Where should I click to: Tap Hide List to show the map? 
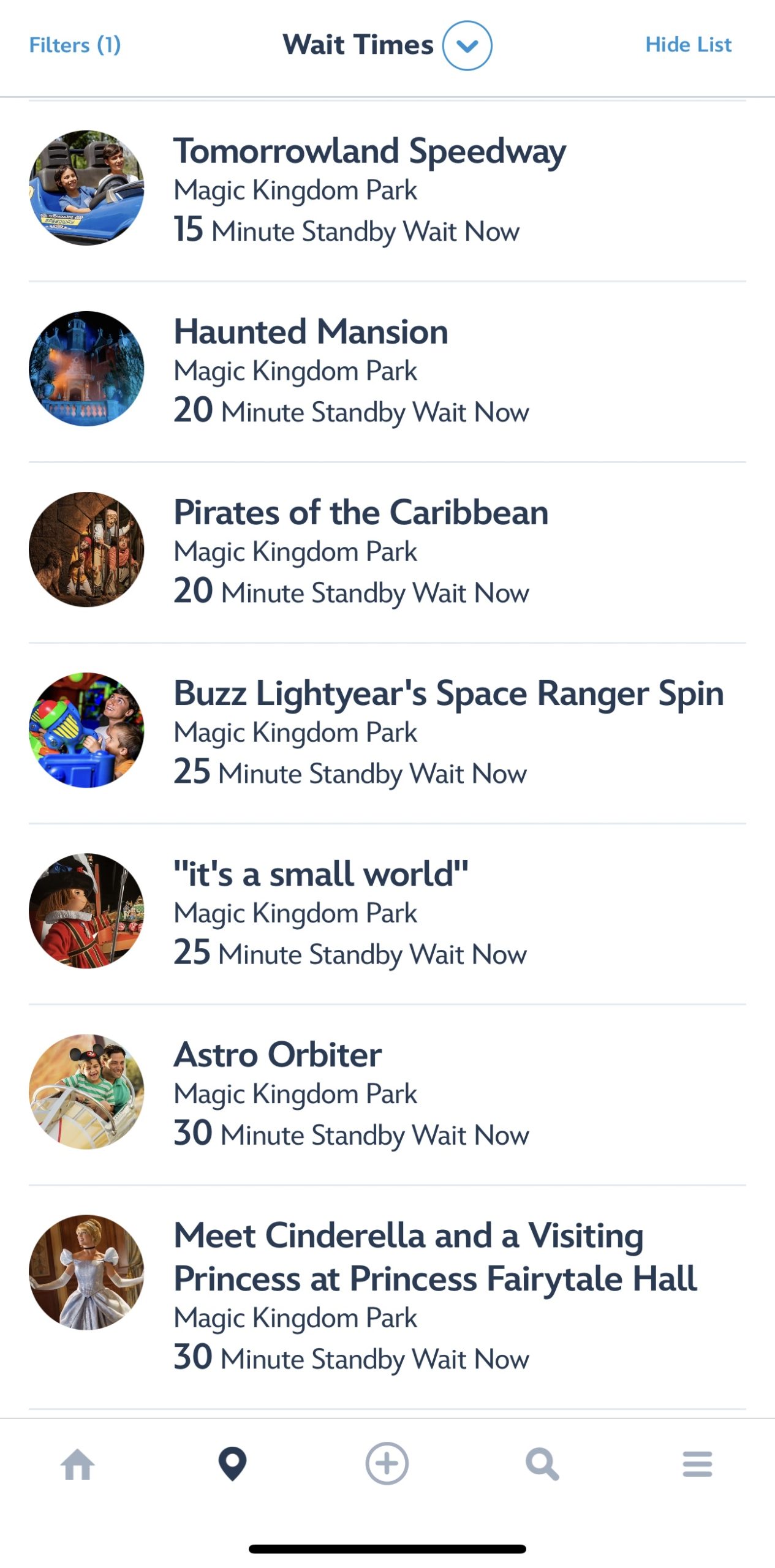tap(688, 45)
